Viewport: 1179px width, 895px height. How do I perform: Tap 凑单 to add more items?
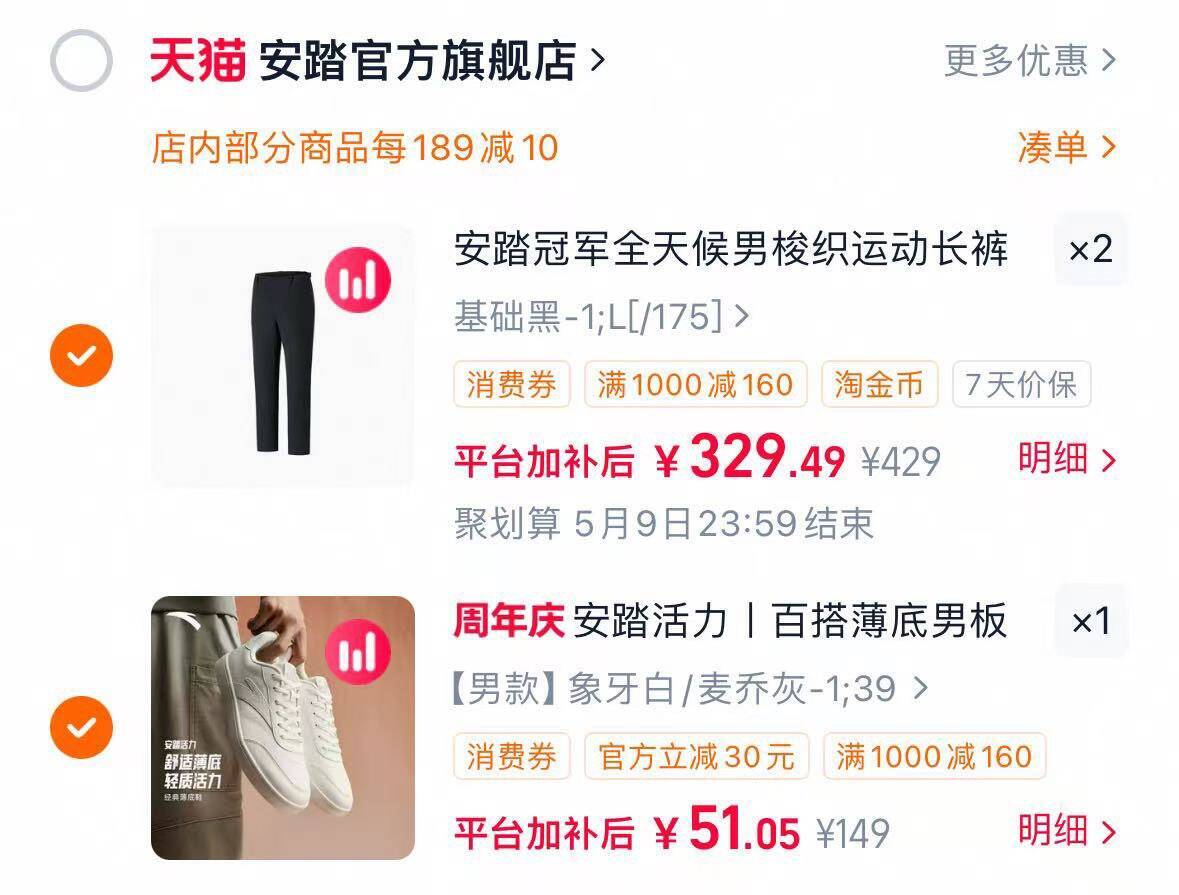tap(1066, 147)
